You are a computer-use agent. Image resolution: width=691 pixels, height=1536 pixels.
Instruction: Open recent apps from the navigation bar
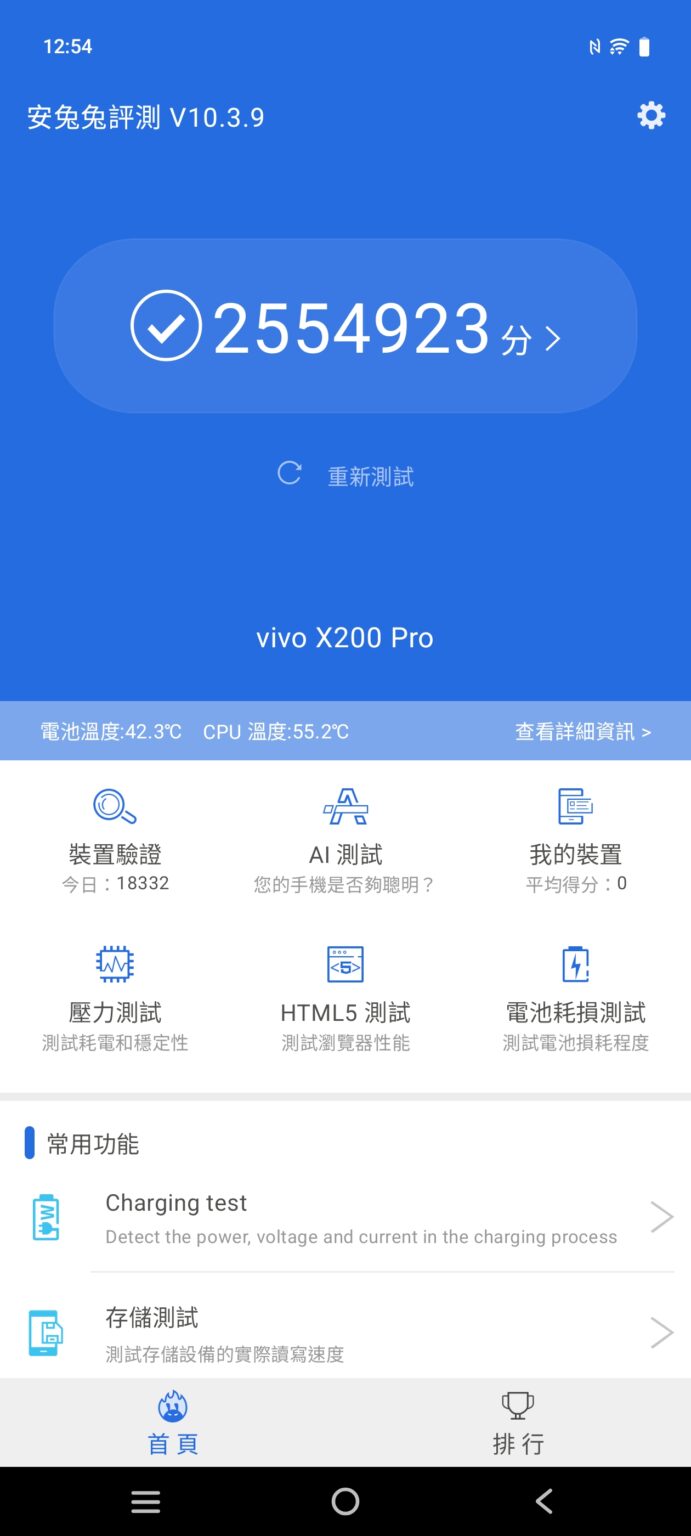146,1501
